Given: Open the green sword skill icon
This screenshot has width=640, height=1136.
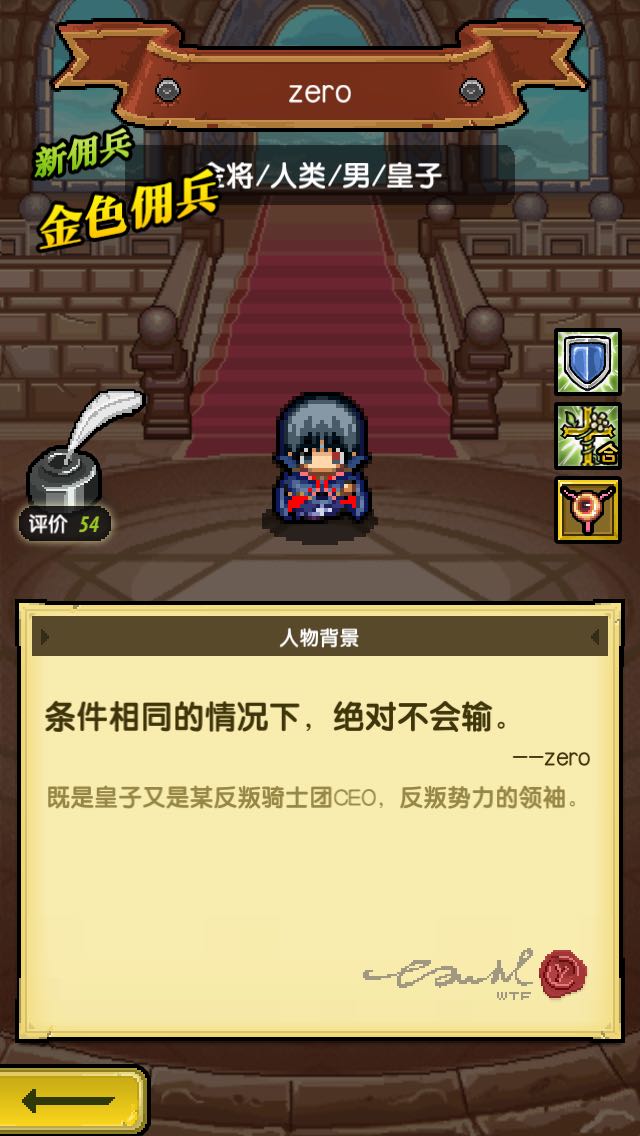Looking at the screenshot, I should point(588,436).
